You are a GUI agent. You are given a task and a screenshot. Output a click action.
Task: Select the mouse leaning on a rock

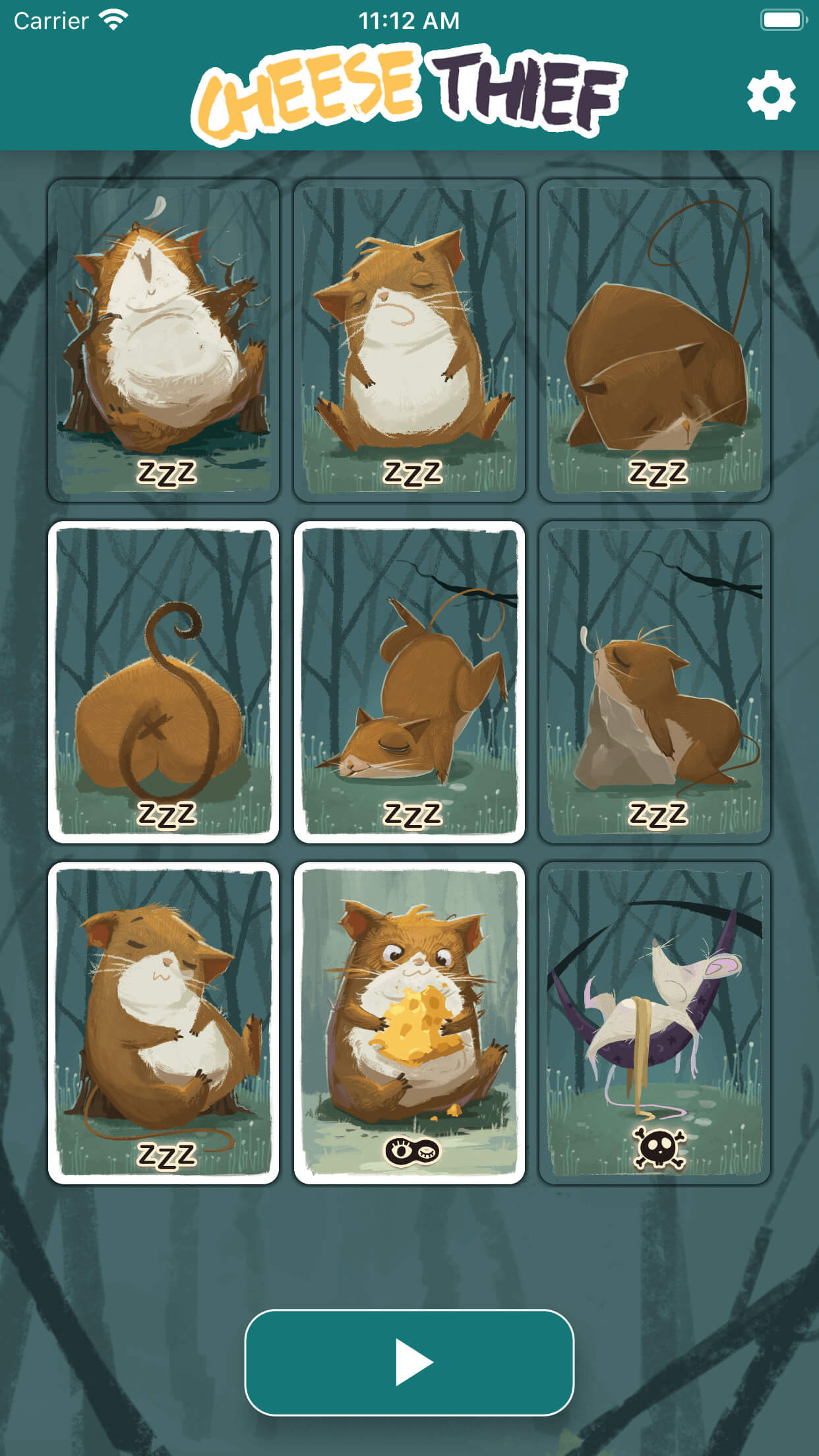coord(654,682)
